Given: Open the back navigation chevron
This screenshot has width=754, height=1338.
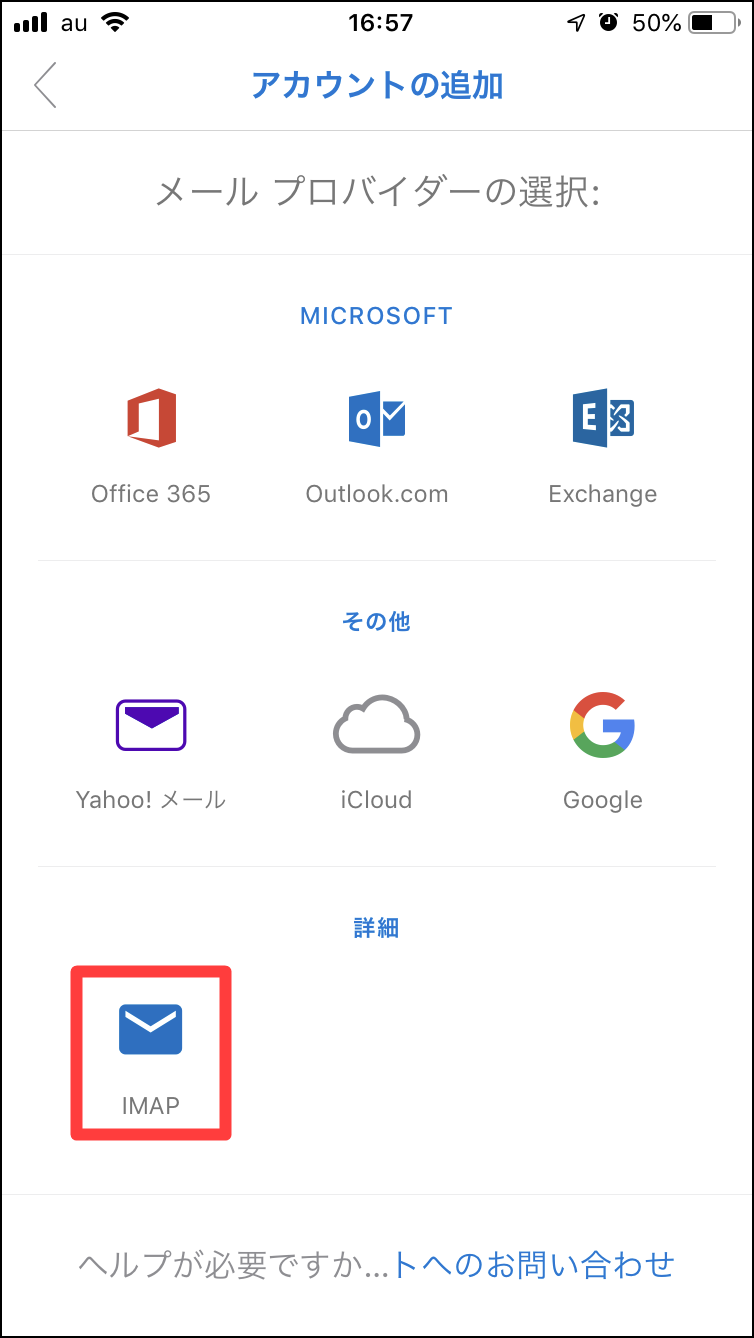Looking at the screenshot, I should pyautogui.click(x=45, y=86).
